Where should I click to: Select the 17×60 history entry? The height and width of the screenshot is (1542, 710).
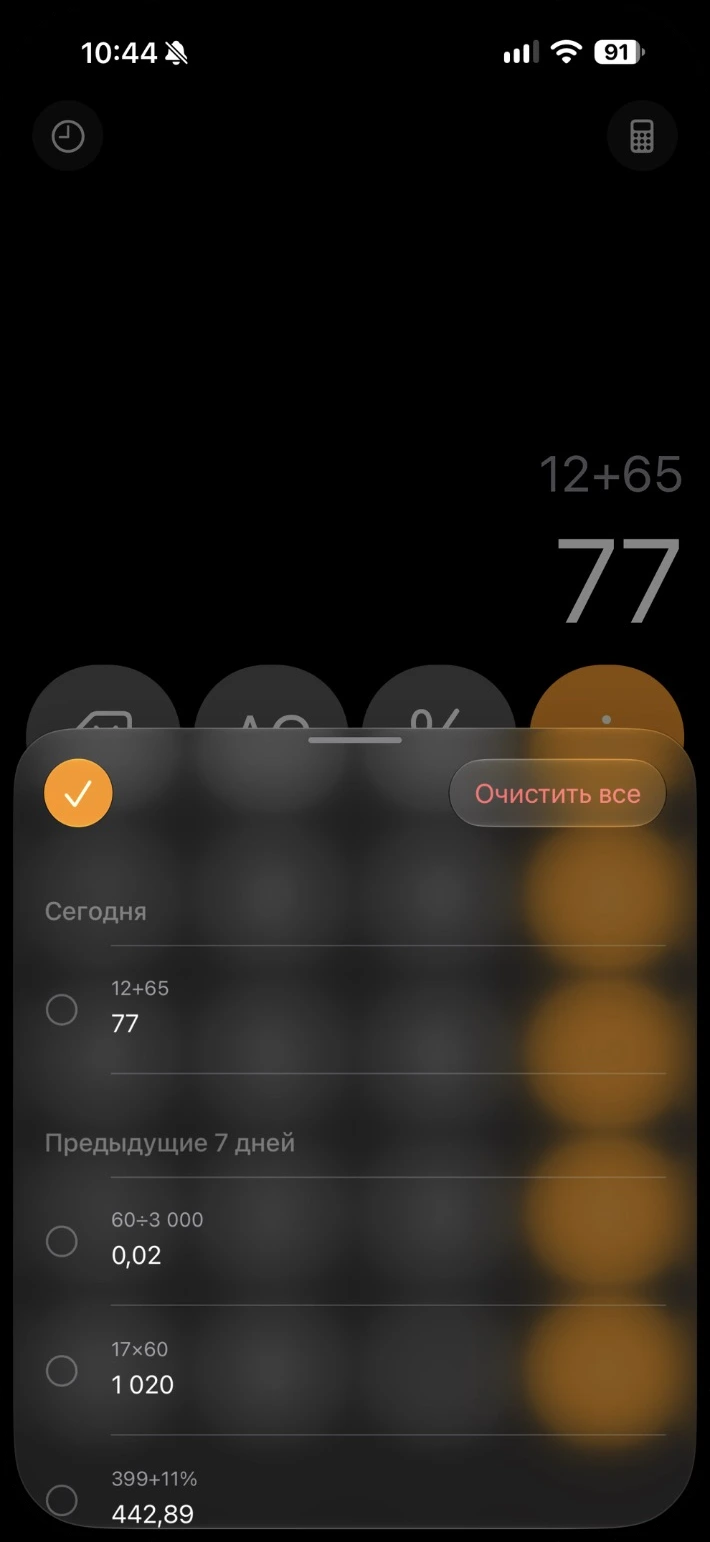(x=355, y=1370)
